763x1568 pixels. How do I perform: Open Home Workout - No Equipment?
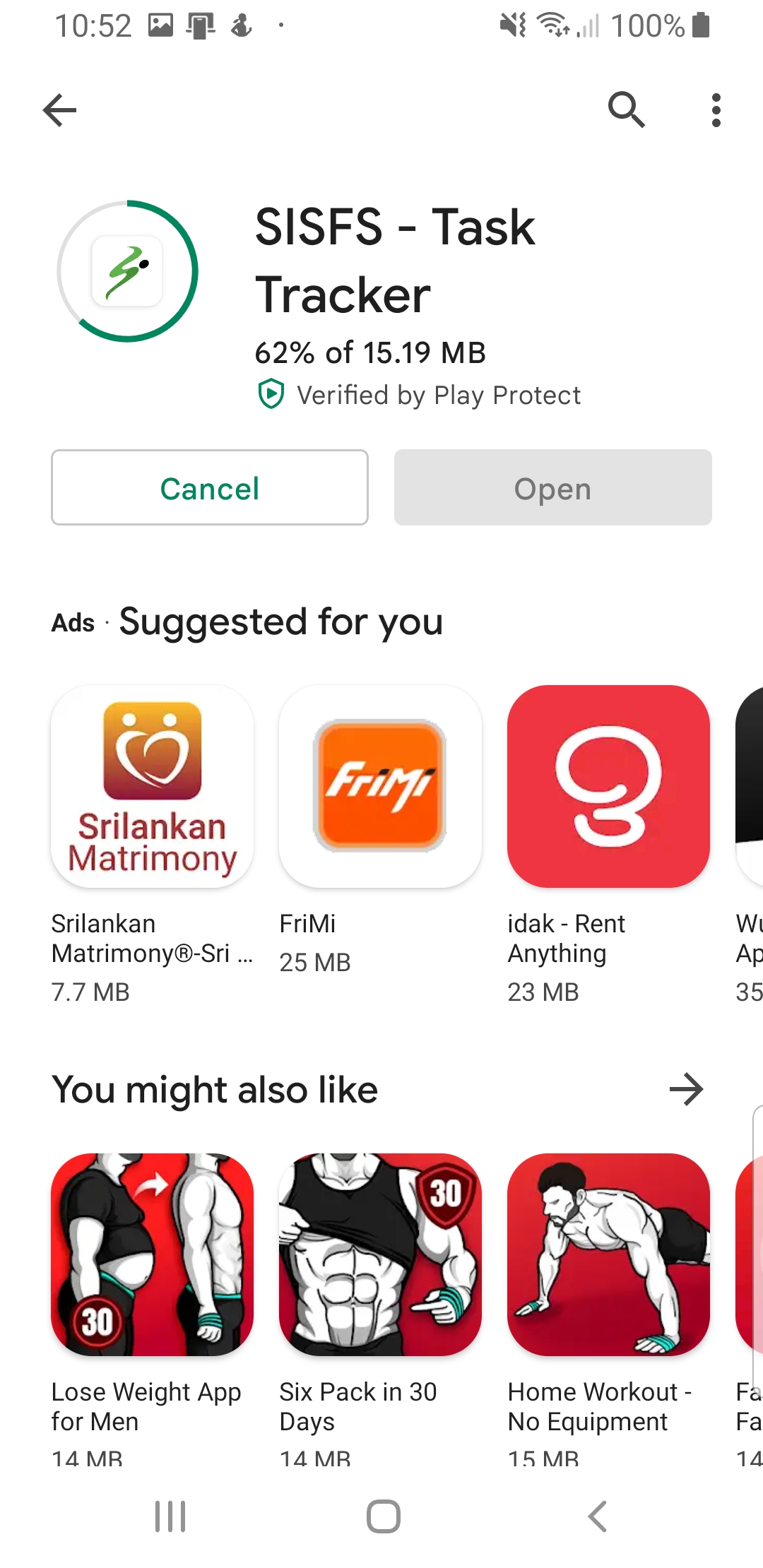point(608,1254)
